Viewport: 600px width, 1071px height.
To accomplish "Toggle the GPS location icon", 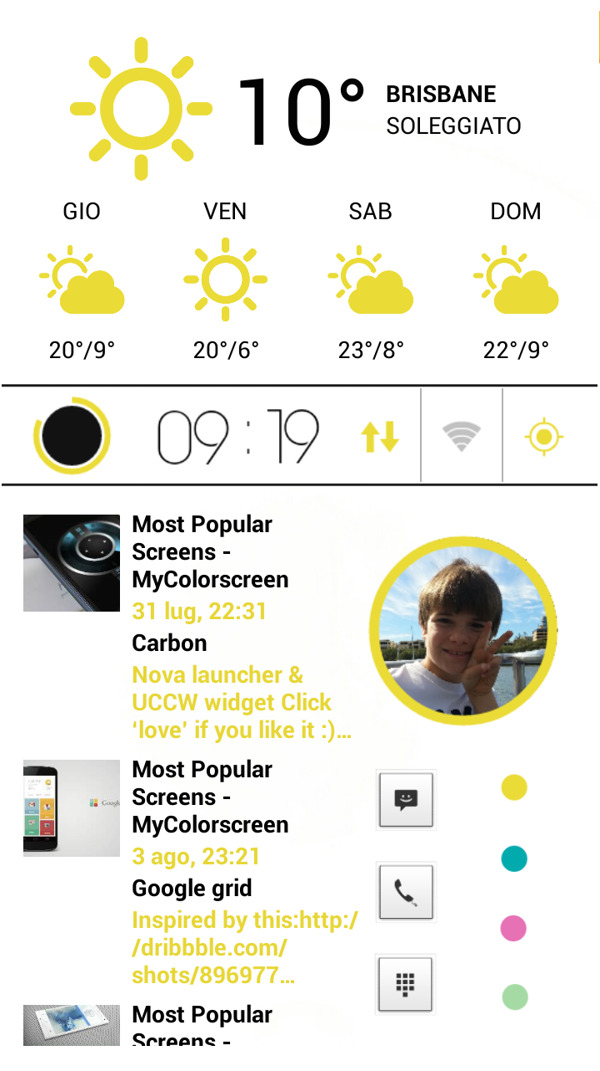I will pyautogui.click(x=545, y=437).
